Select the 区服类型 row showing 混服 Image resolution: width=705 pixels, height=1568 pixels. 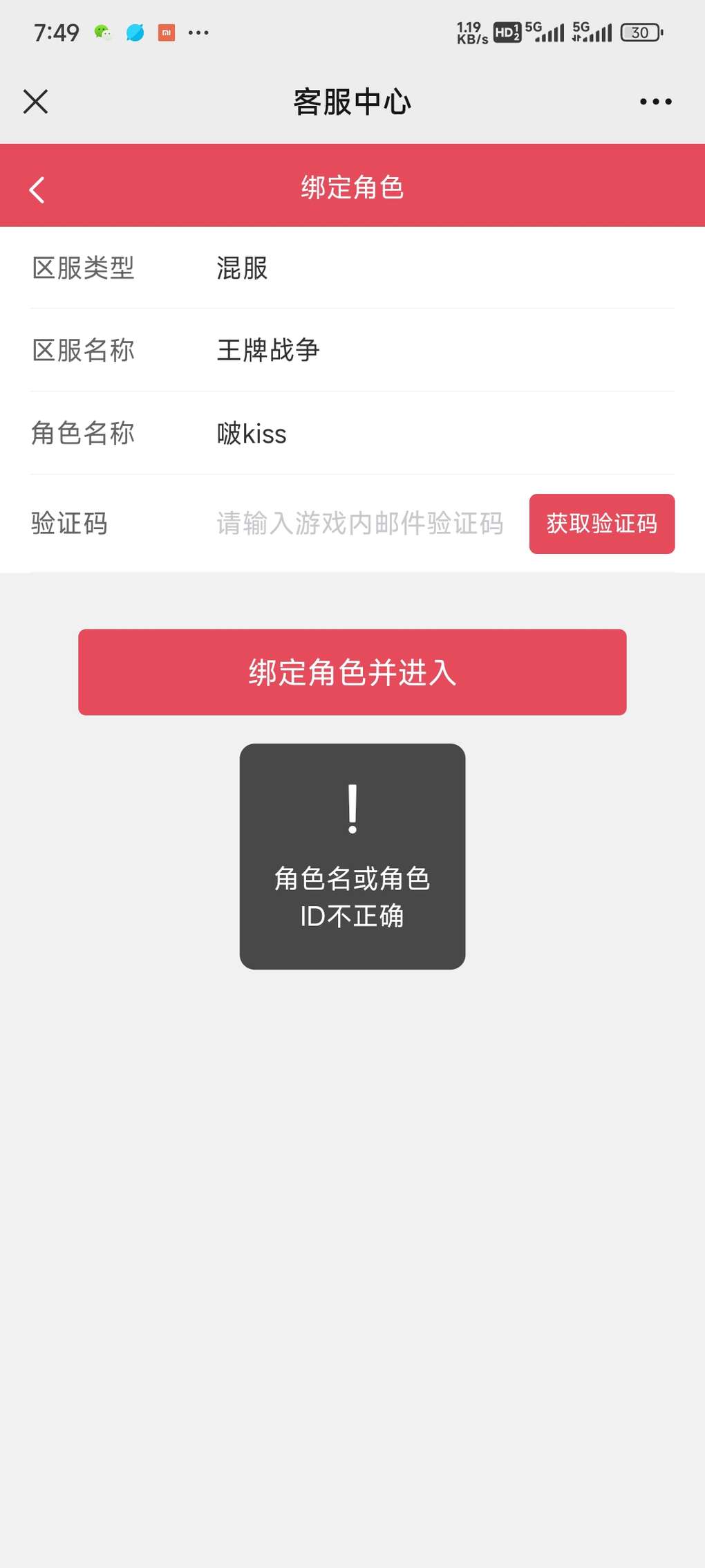coord(352,268)
